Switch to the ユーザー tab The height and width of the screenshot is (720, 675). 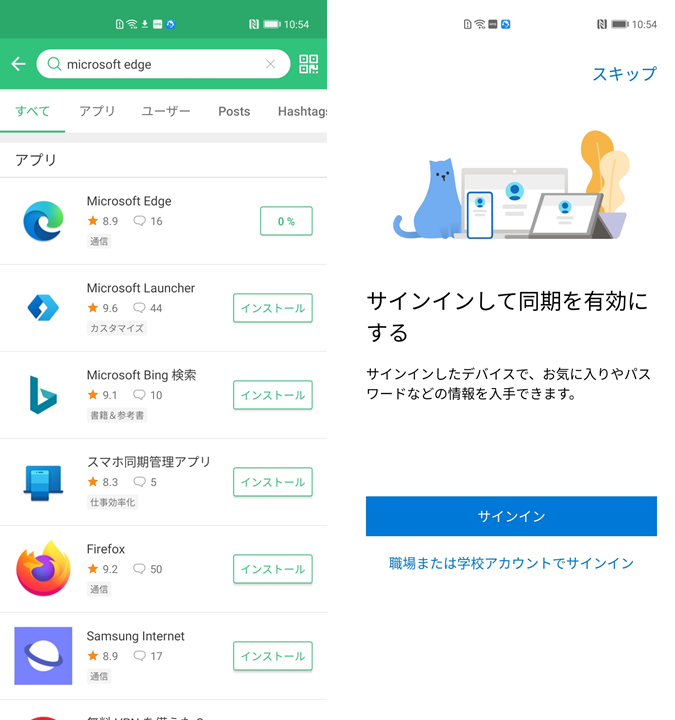coord(165,111)
